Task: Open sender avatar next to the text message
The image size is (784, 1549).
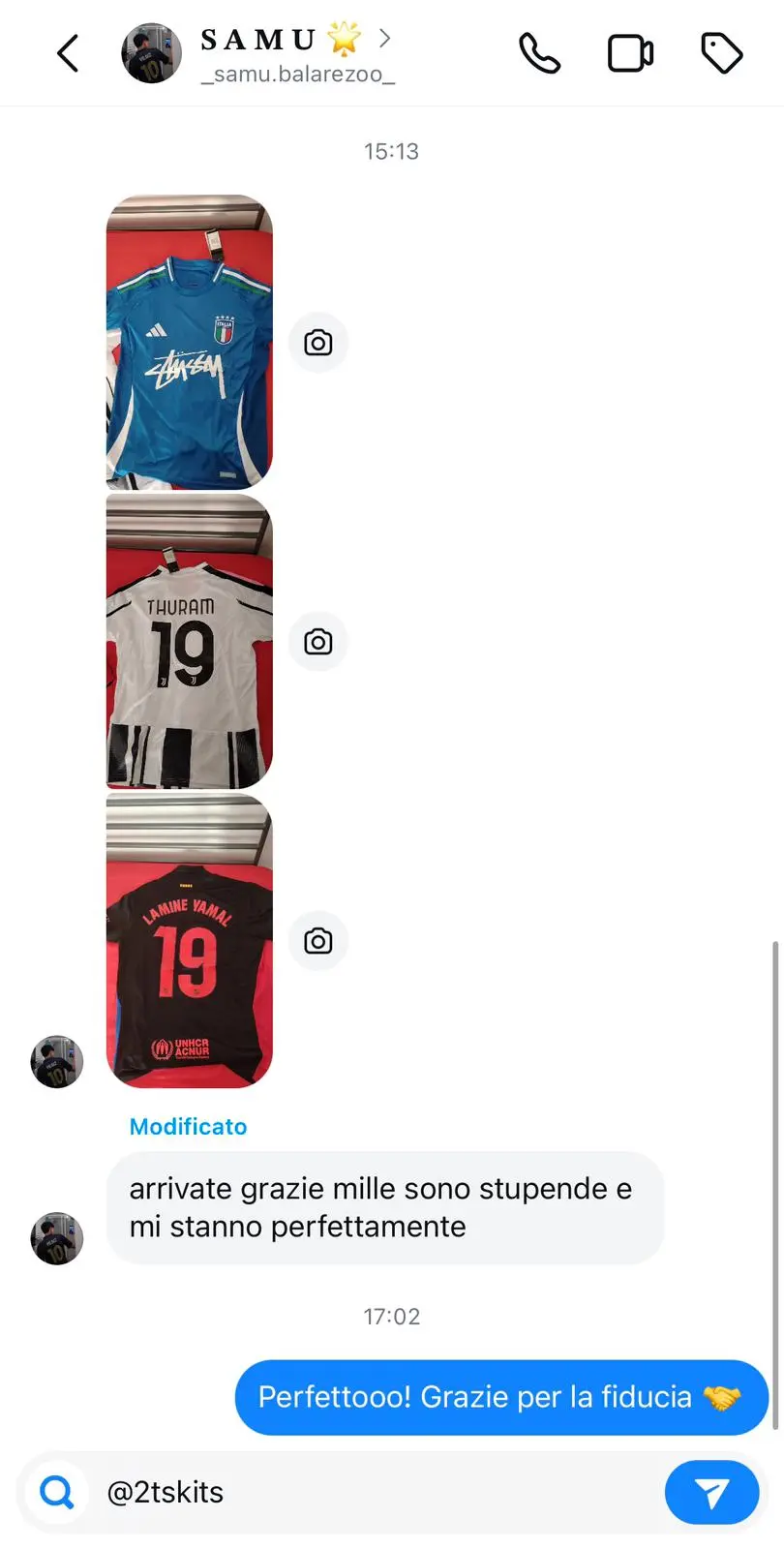Action: click(57, 1237)
